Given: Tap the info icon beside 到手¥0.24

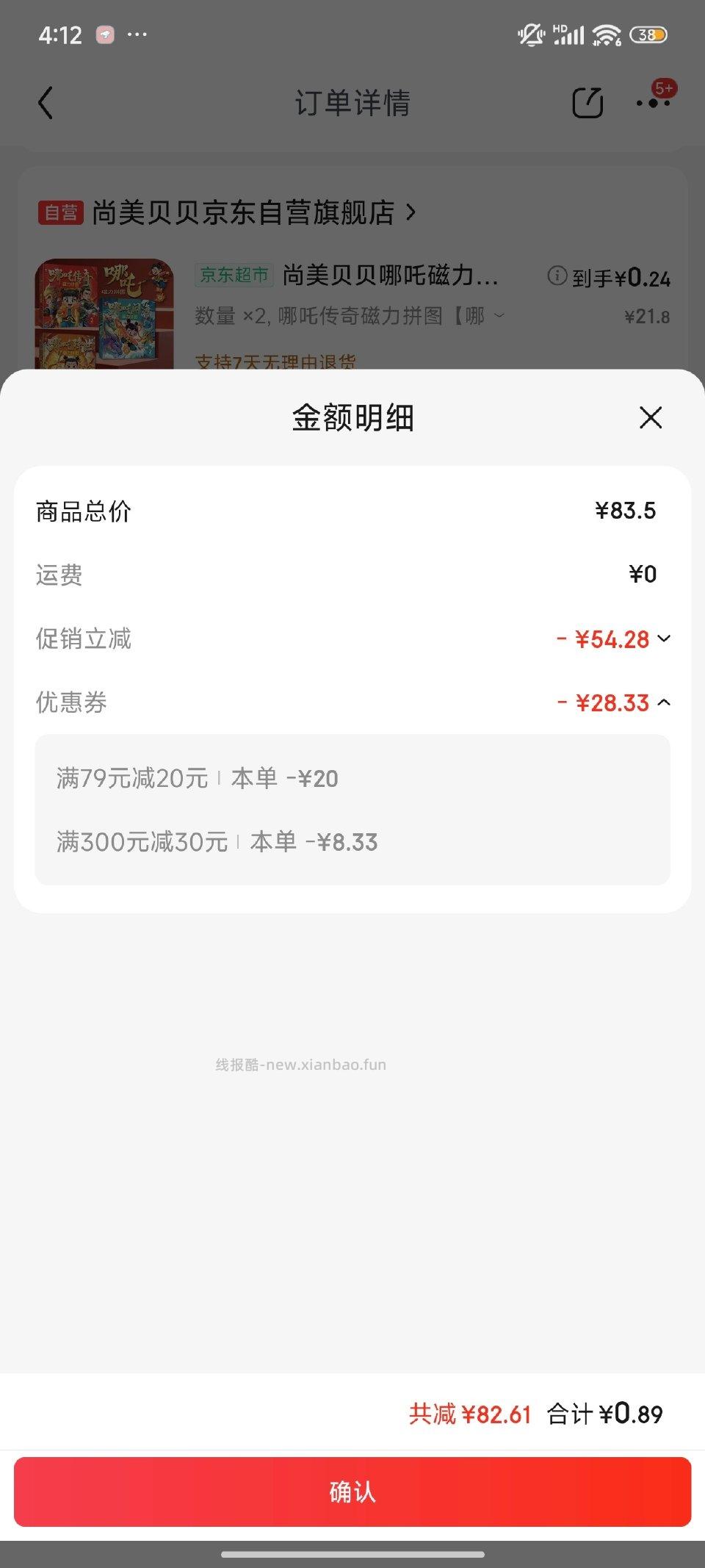Looking at the screenshot, I should [557, 275].
